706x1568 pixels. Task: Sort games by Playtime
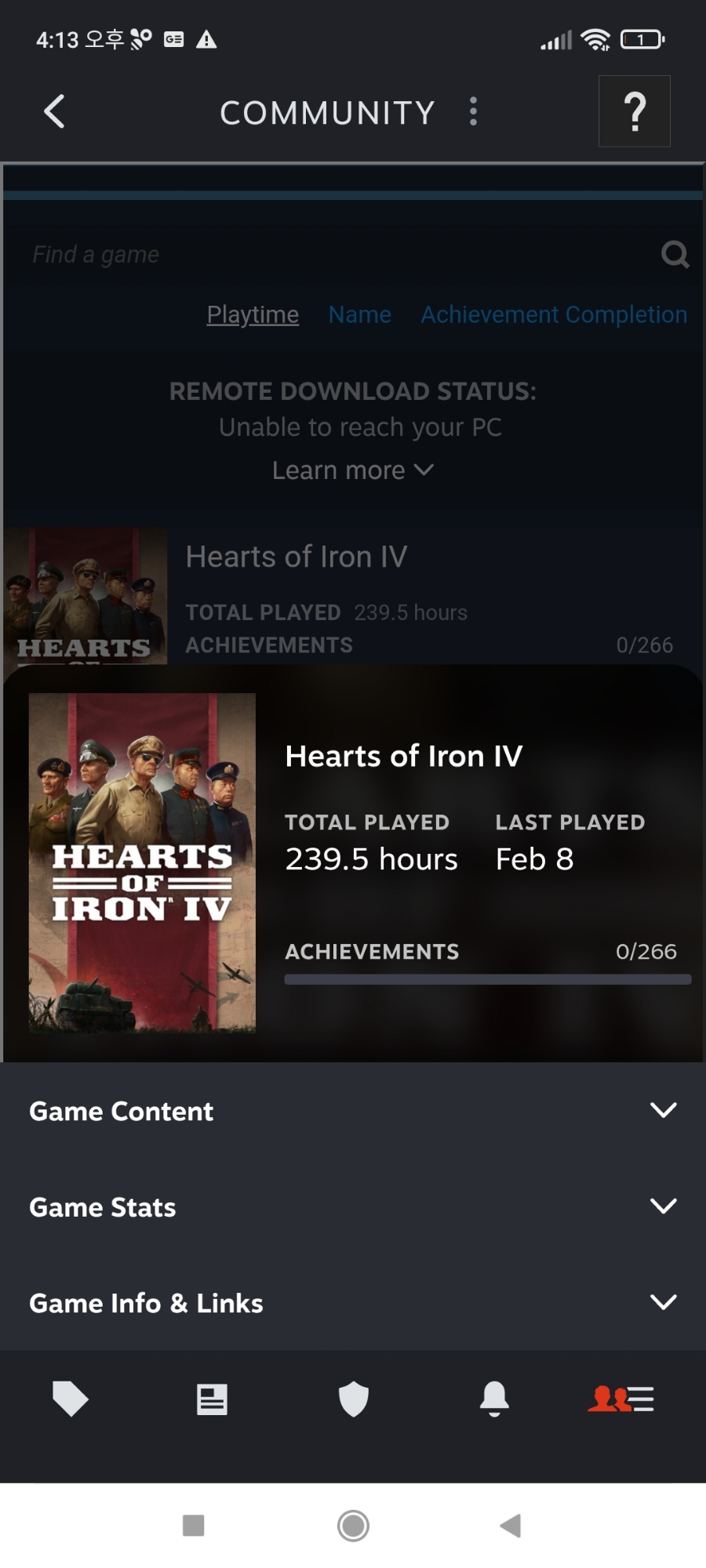tap(253, 314)
